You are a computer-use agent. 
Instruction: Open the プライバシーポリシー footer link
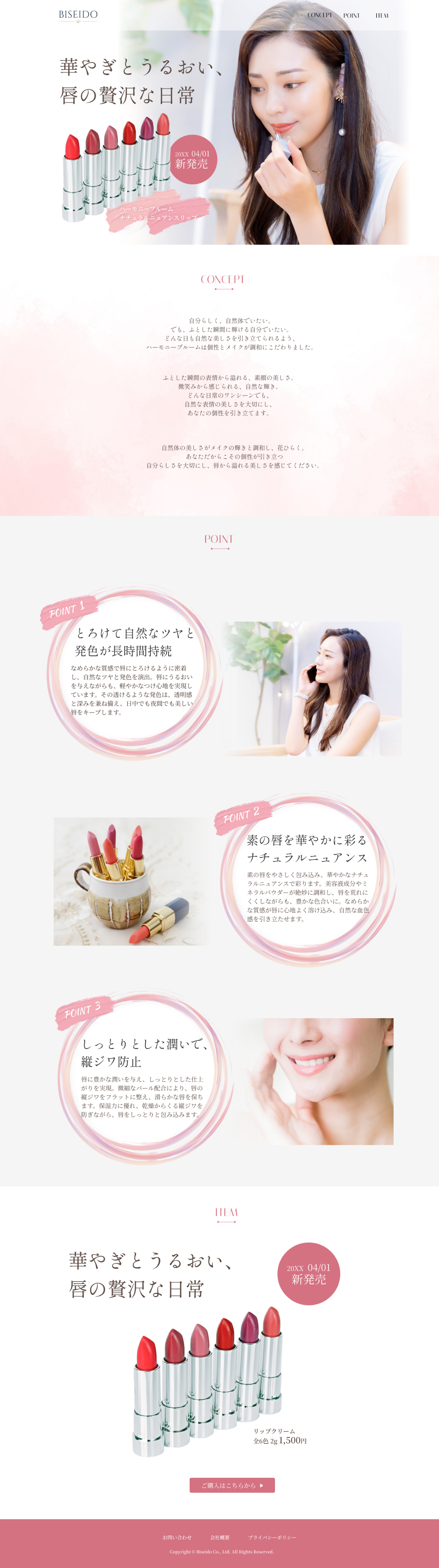pos(272,1537)
